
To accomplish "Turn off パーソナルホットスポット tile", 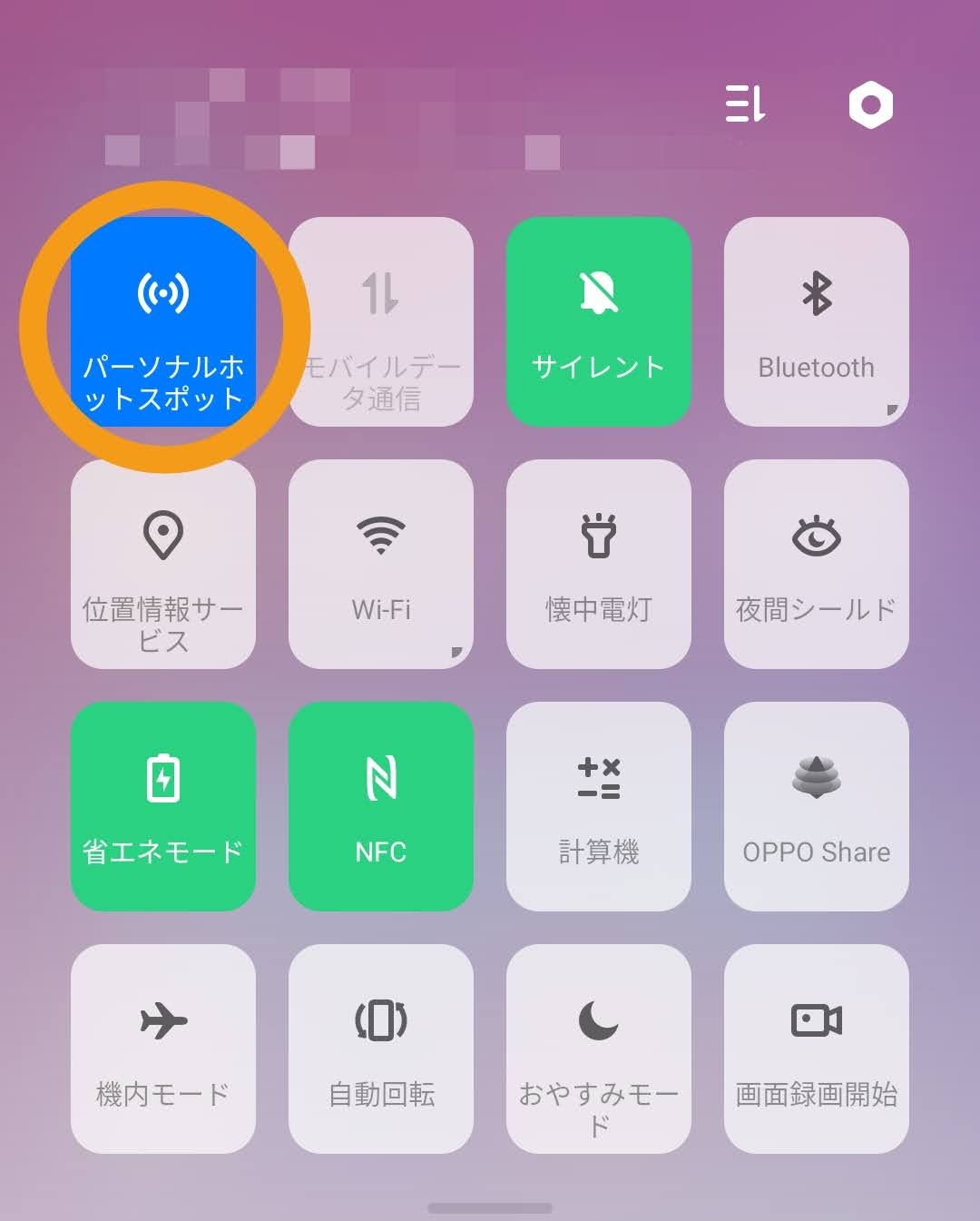I will click(x=163, y=321).
